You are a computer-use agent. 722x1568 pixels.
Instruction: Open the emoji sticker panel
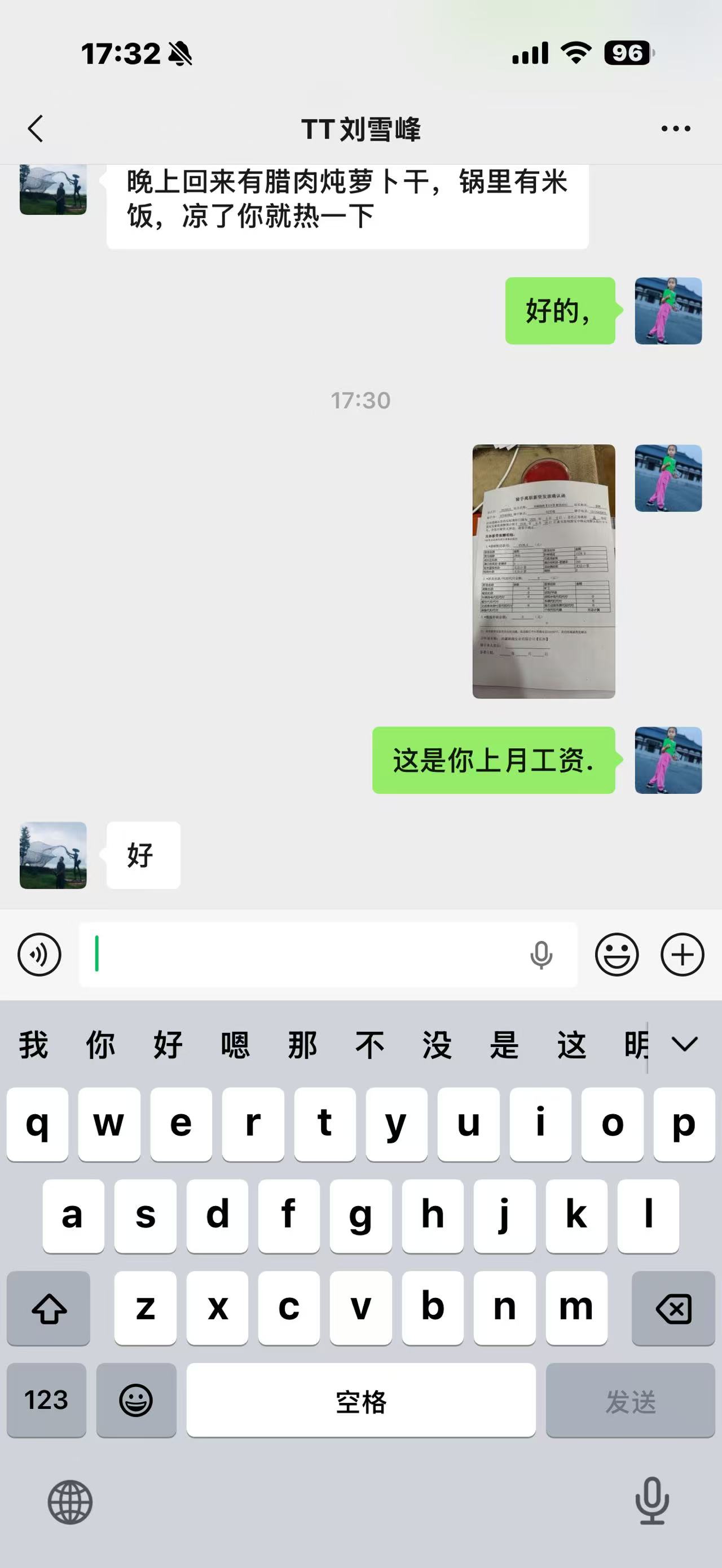[x=617, y=955]
